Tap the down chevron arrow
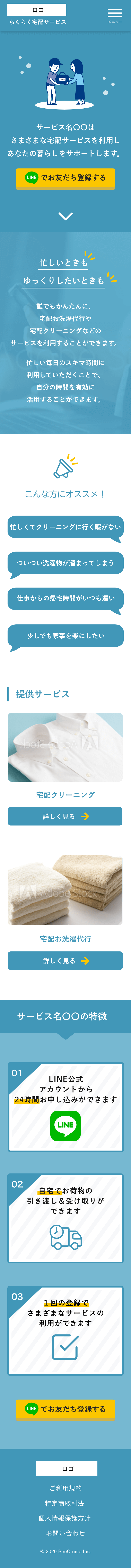131x1568 pixels. coord(65,216)
